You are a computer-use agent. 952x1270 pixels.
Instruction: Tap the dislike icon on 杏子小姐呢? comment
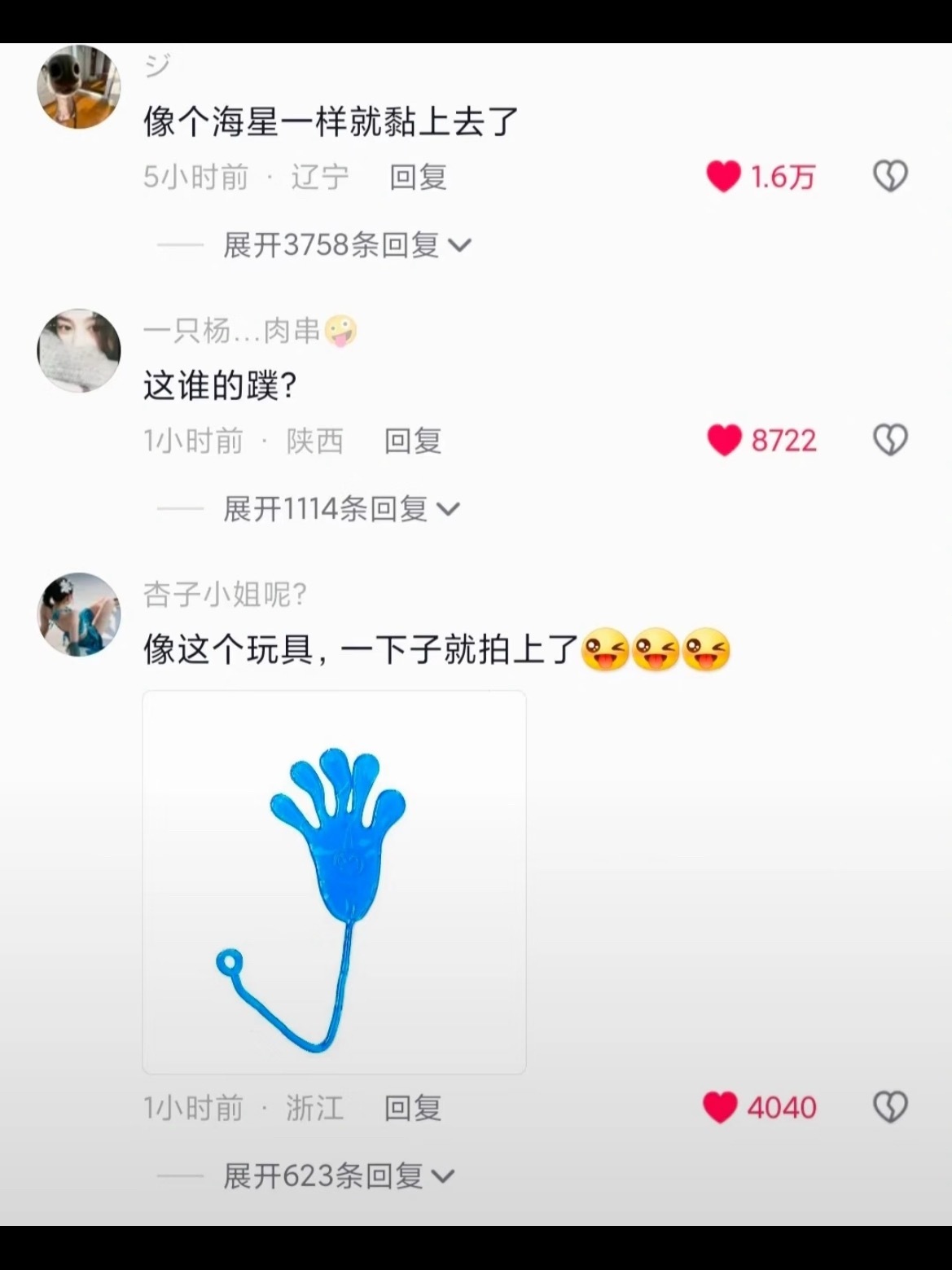pyautogui.click(x=890, y=1108)
